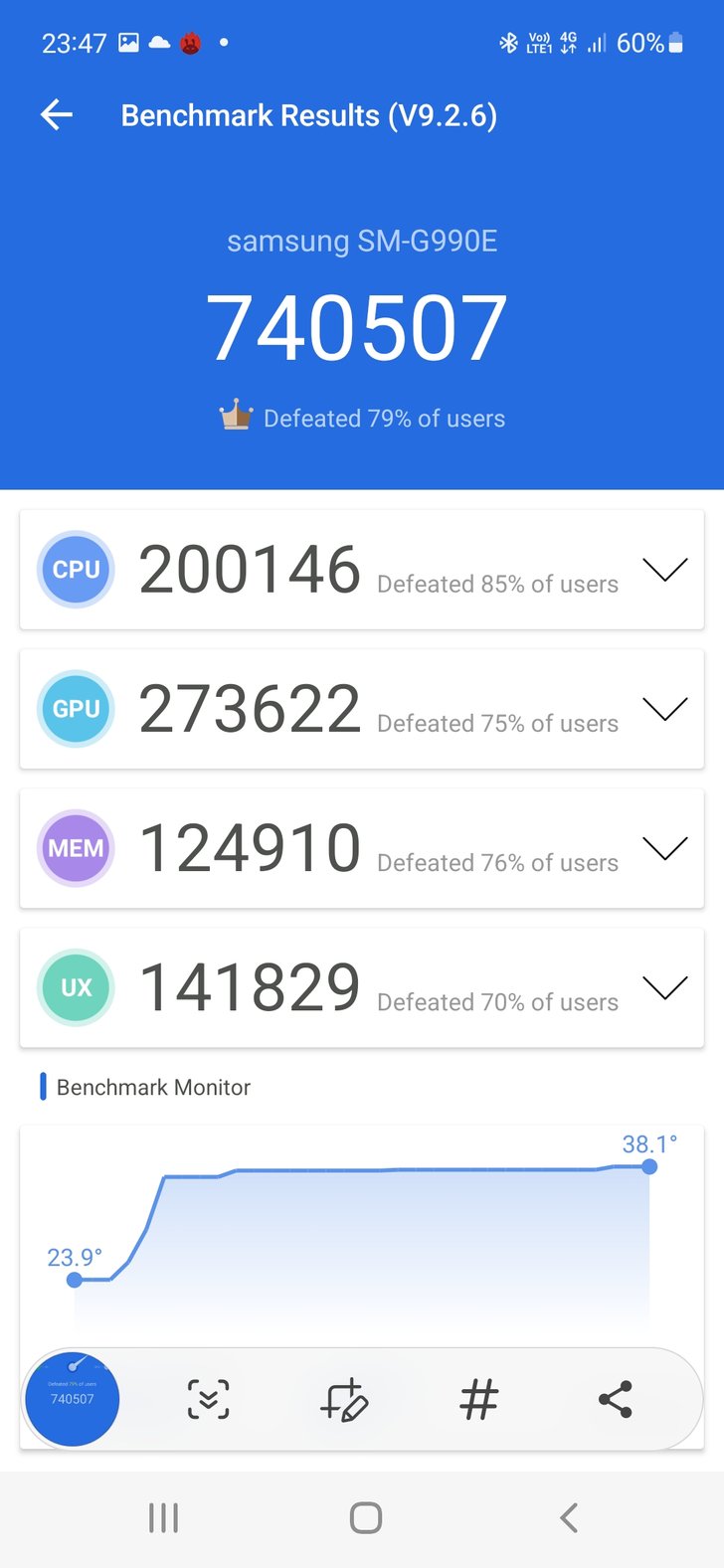Image resolution: width=724 pixels, height=1568 pixels.
Task: Expand the GPU score breakdown
Action: pyautogui.click(x=664, y=709)
